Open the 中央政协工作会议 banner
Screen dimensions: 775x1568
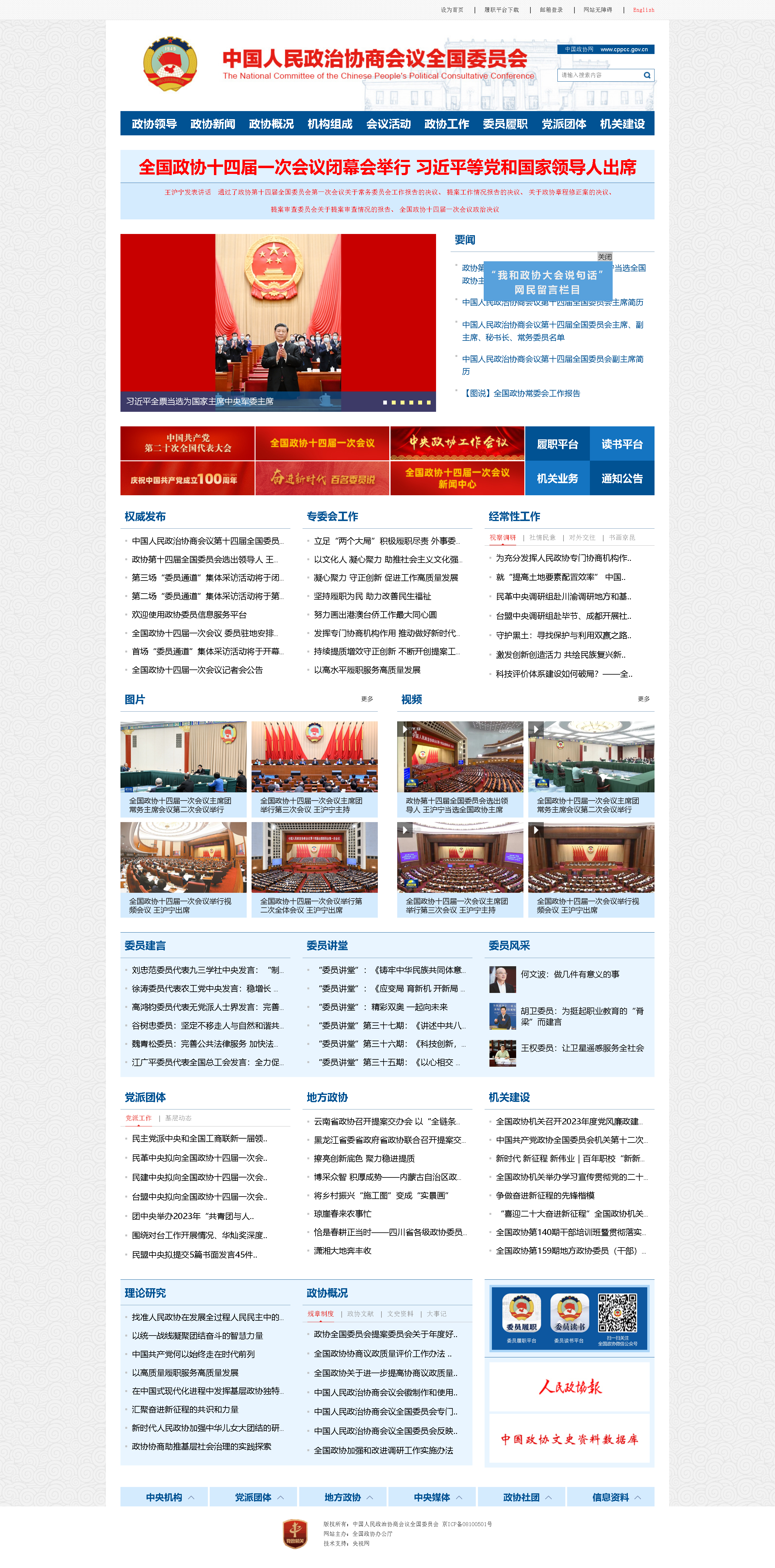coord(457,443)
